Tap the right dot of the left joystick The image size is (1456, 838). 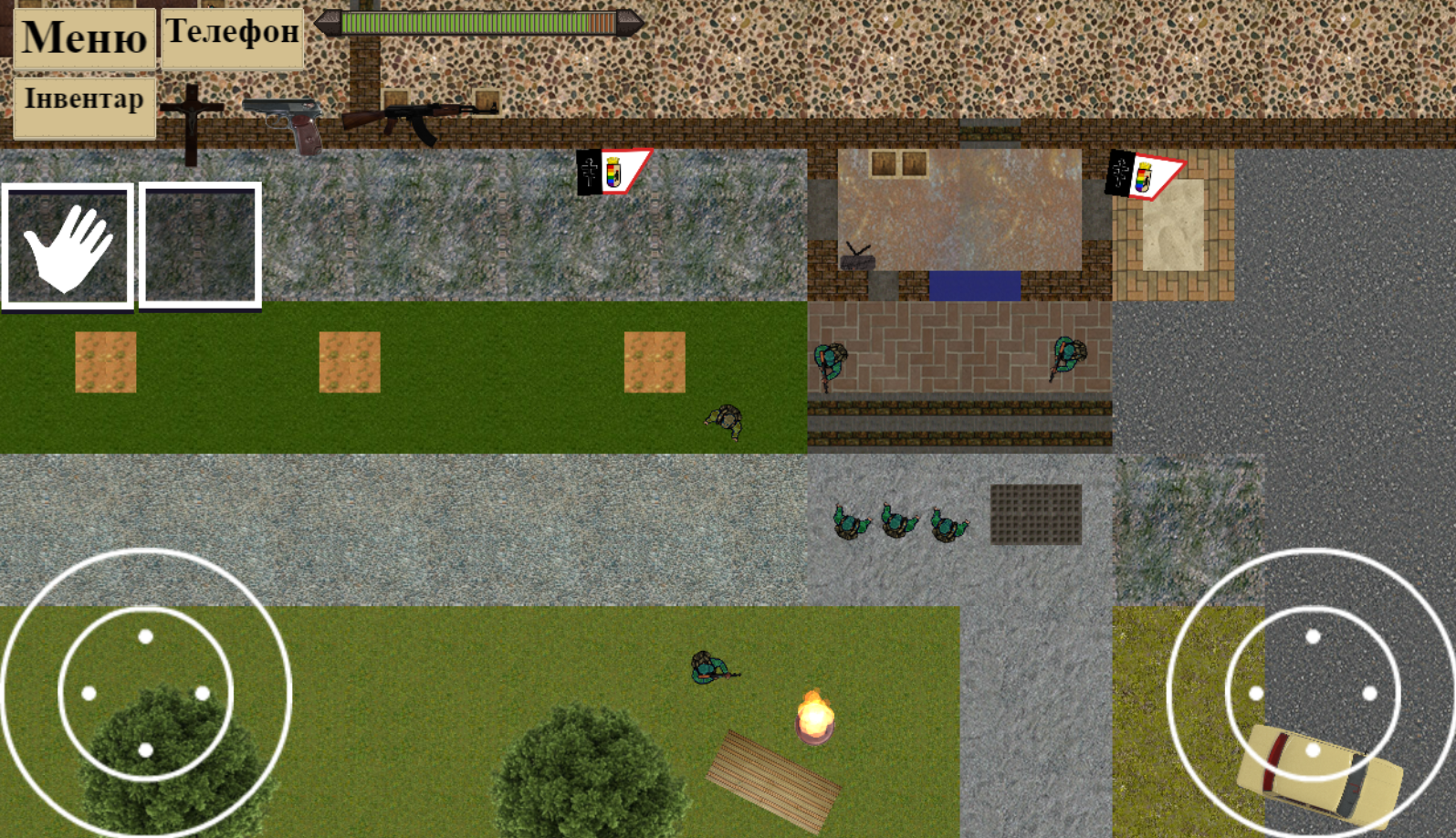pos(203,693)
